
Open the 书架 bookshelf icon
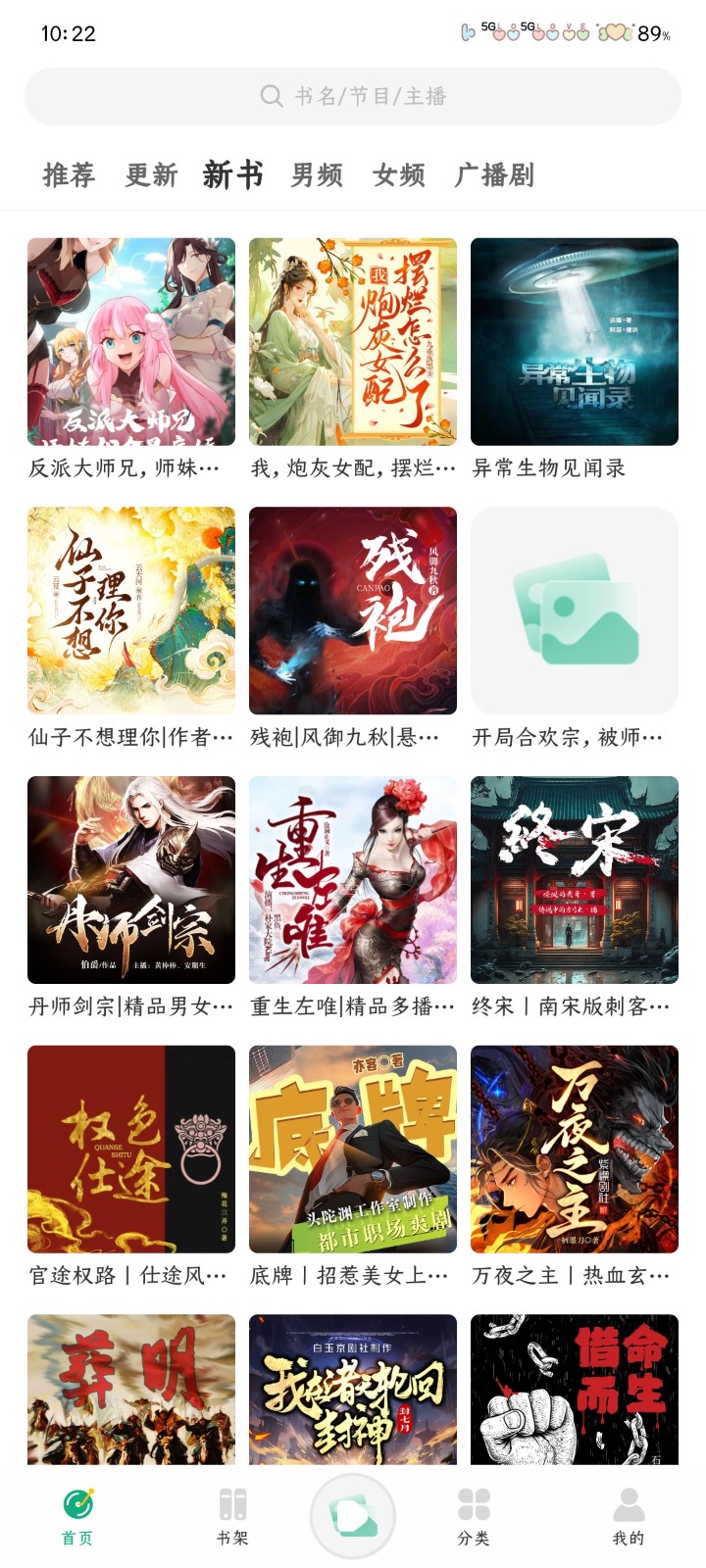pos(231,1509)
